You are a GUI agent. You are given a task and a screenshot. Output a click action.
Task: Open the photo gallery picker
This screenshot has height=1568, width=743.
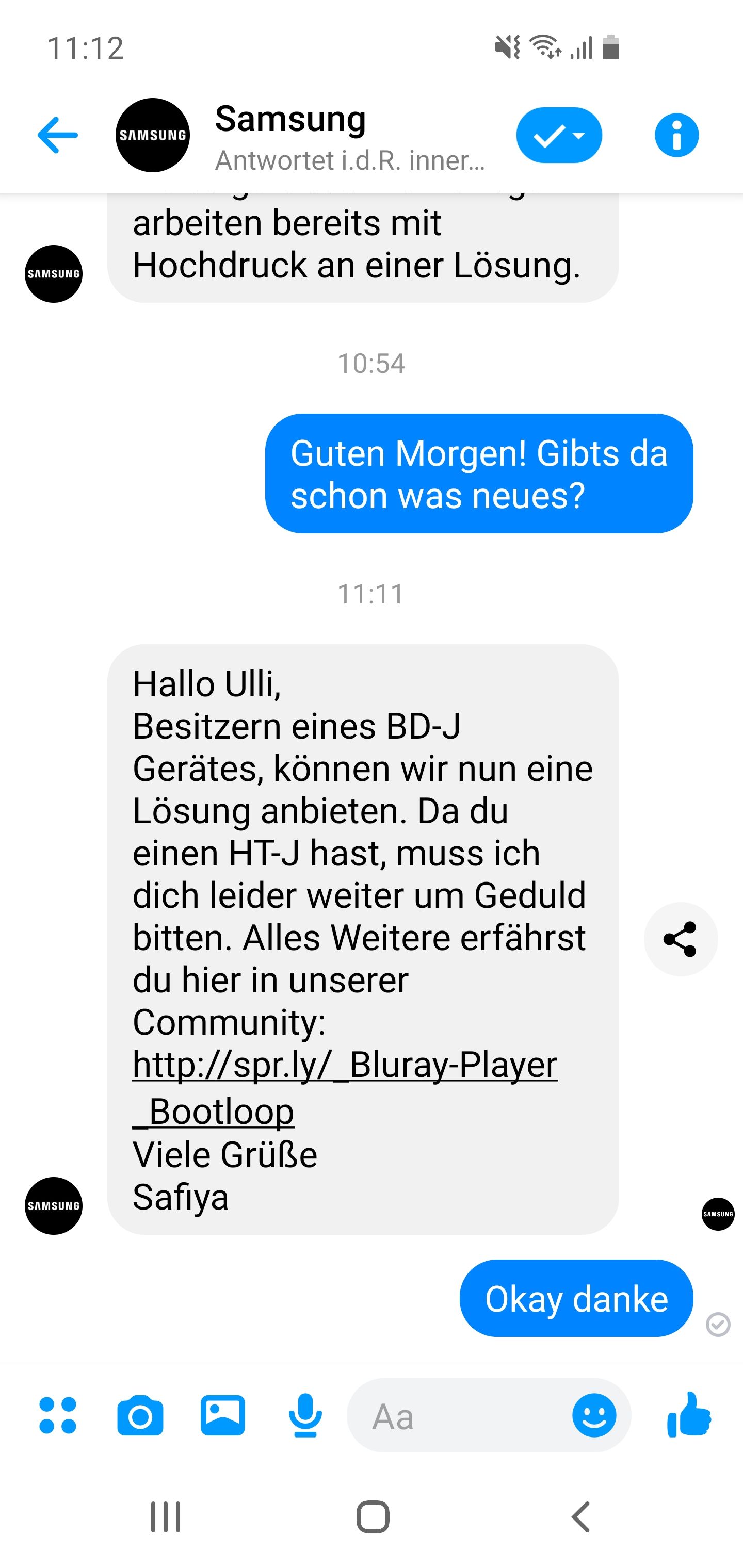coord(222,1415)
